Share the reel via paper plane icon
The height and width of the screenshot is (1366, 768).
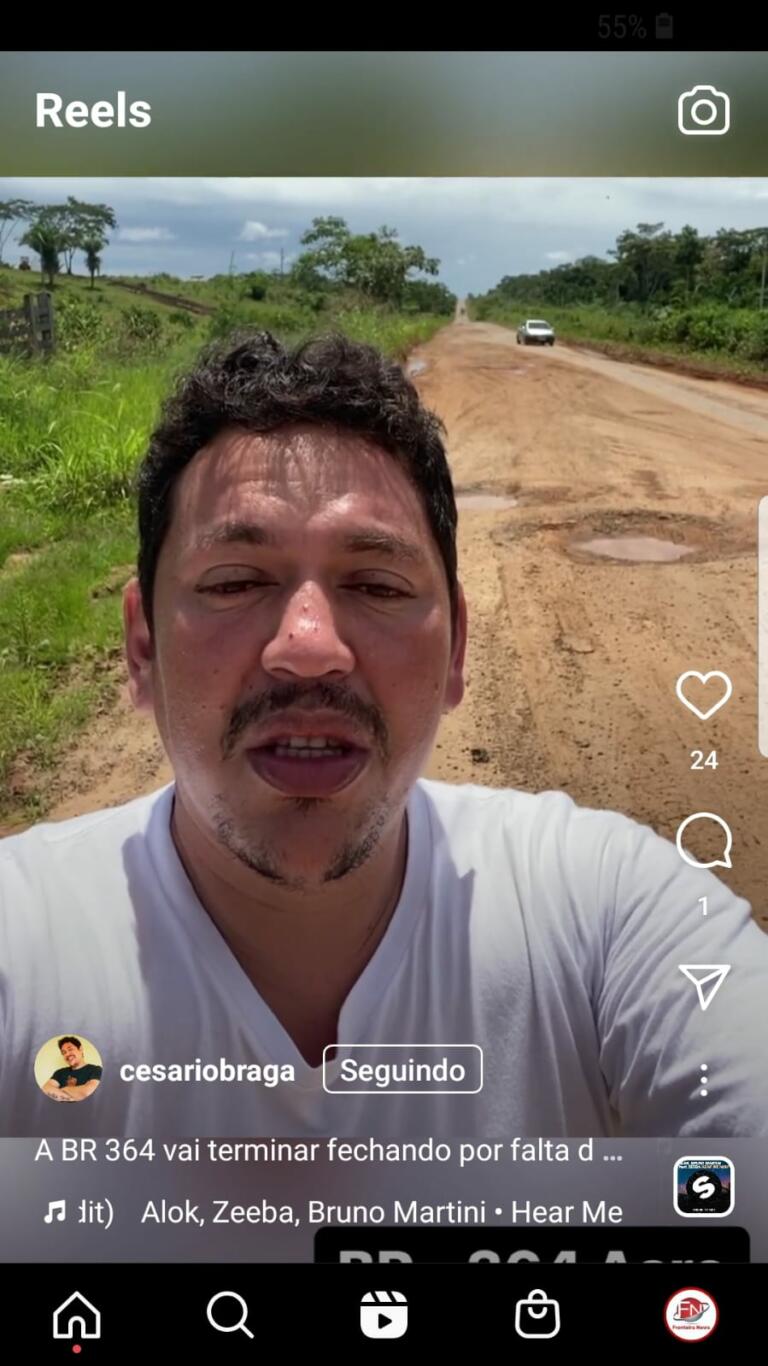(x=703, y=986)
